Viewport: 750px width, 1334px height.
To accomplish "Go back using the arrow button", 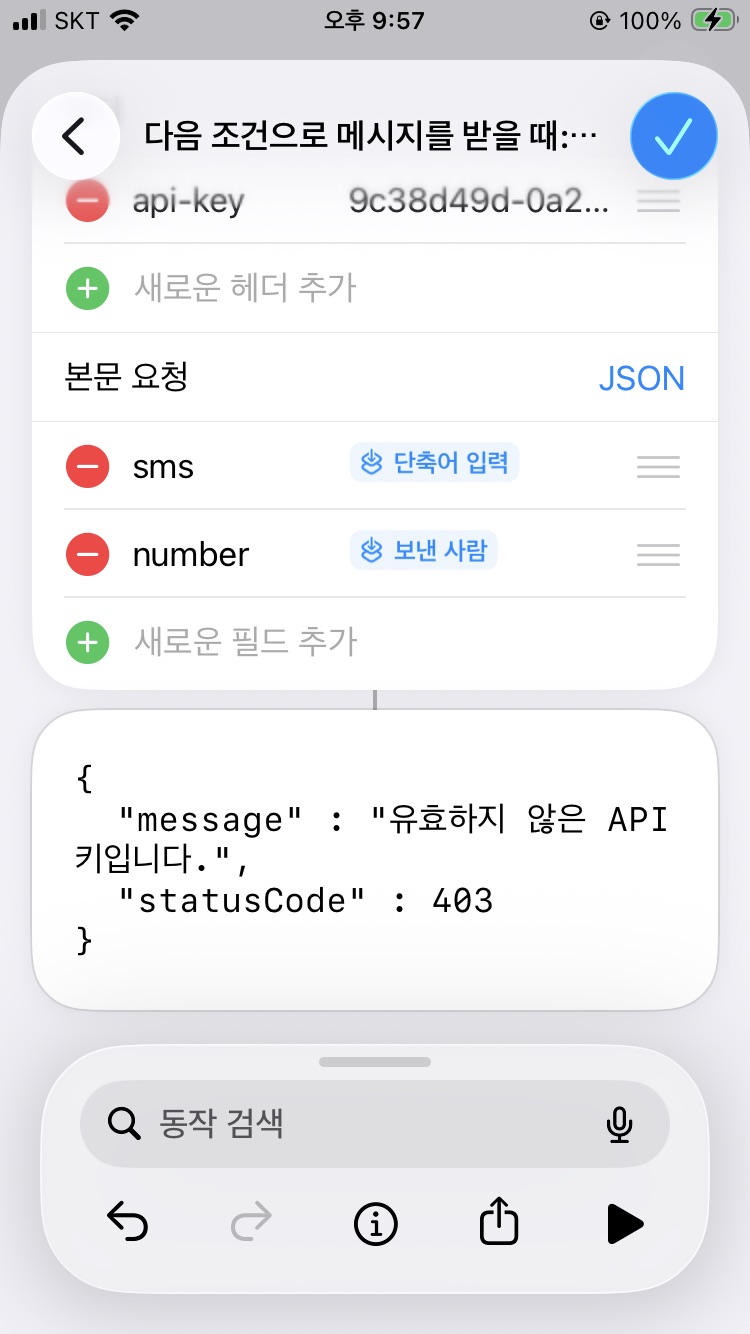I will 75,136.
